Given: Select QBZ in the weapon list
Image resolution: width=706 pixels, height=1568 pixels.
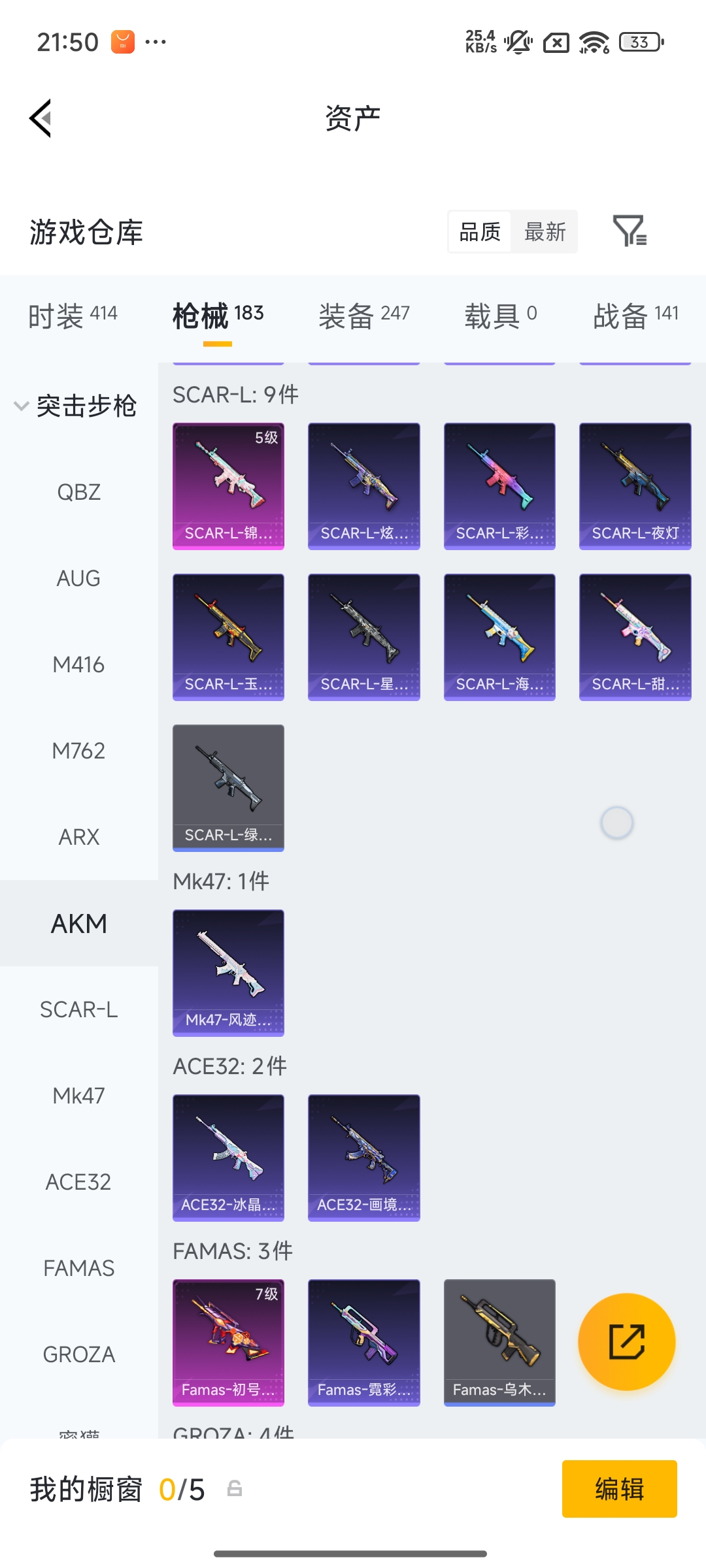Looking at the screenshot, I should tap(78, 492).
